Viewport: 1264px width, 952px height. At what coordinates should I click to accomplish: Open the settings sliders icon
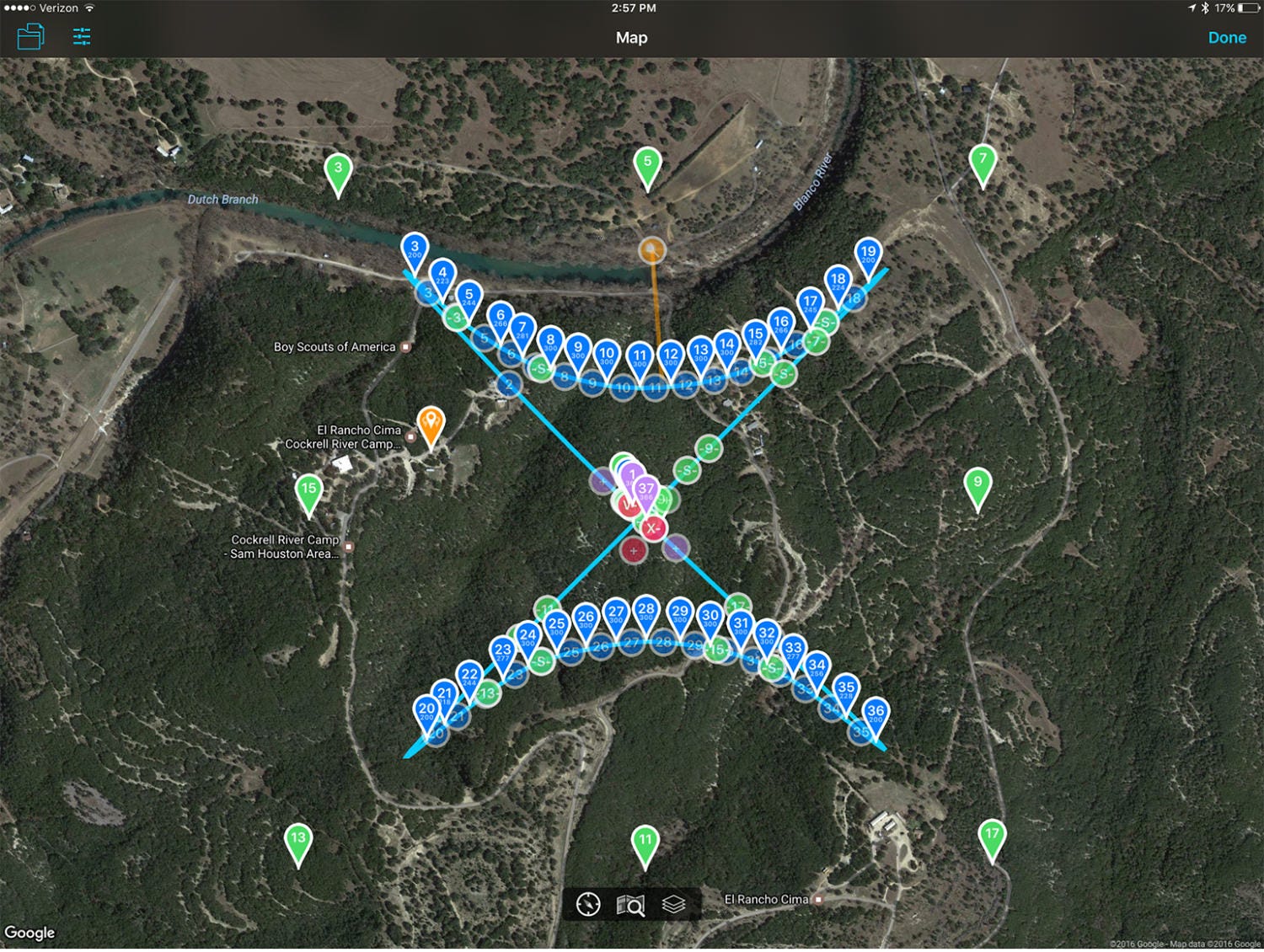tap(82, 36)
